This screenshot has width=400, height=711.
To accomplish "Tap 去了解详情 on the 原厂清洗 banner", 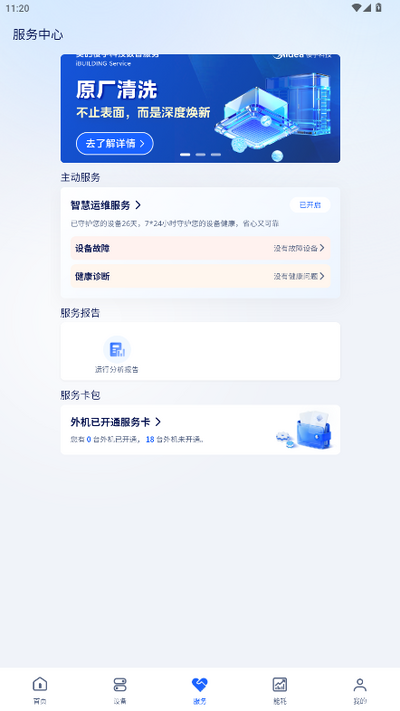I will 114,144.
